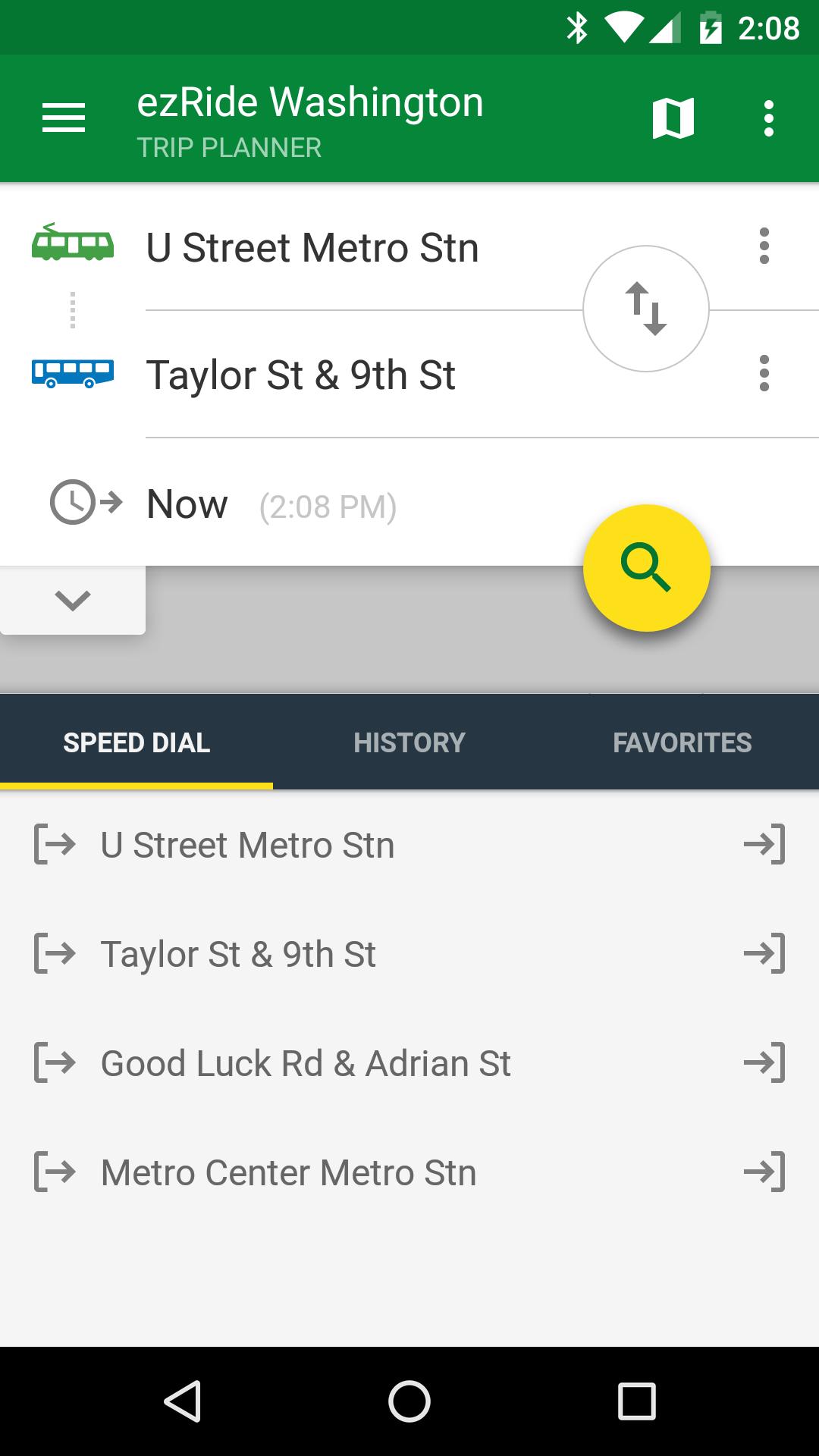Viewport: 819px width, 1456px height.
Task: Set Good Luck Rd & Adrian St as origin
Action: [x=55, y=1062]
